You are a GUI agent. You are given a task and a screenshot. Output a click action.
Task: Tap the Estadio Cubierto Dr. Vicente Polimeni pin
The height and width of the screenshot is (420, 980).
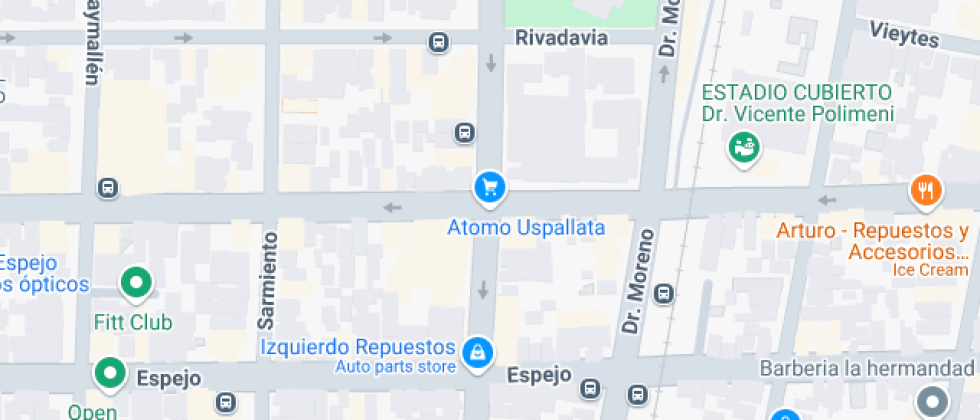742,149
